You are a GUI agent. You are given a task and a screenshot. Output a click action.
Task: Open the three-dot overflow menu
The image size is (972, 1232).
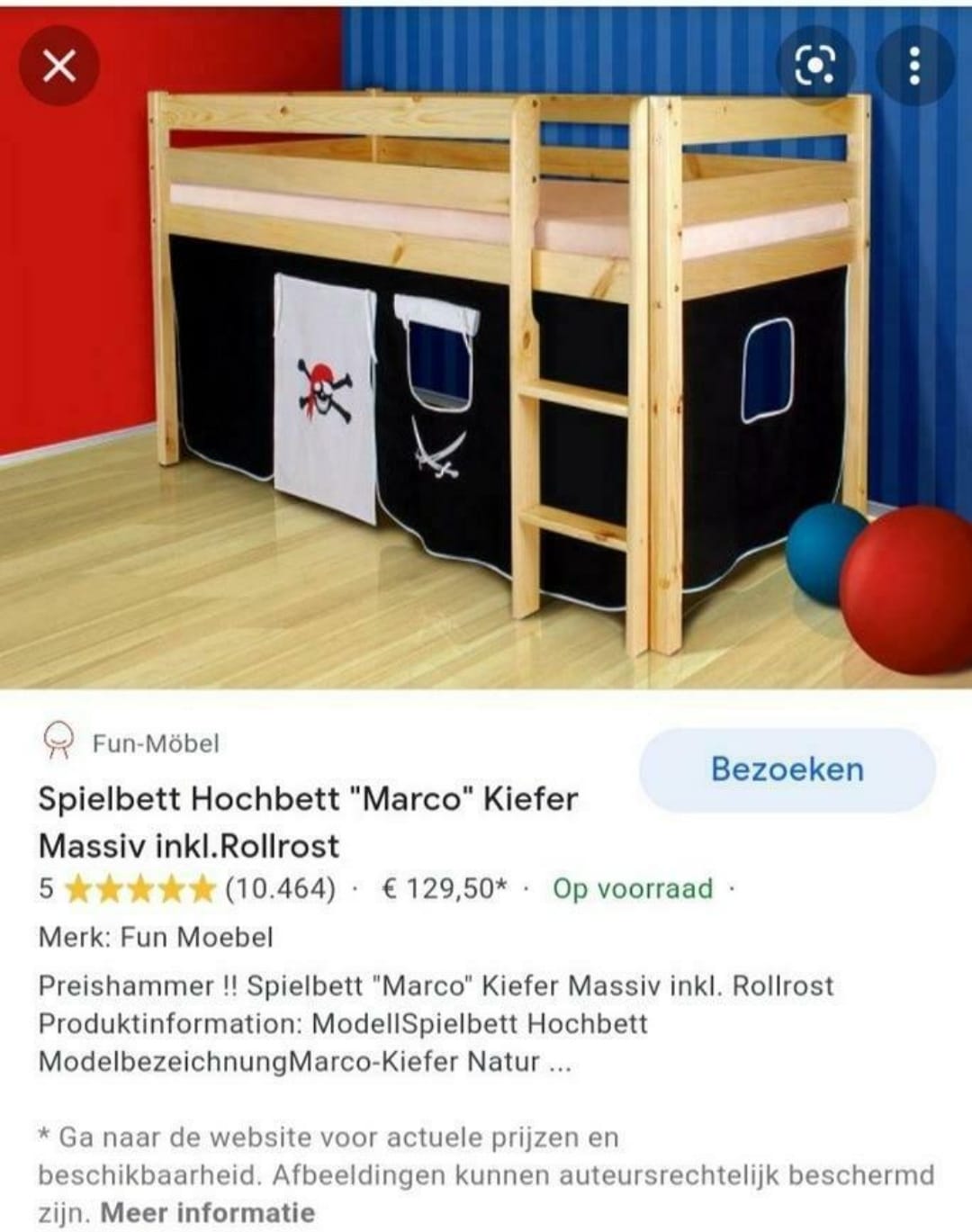[914, 66]
